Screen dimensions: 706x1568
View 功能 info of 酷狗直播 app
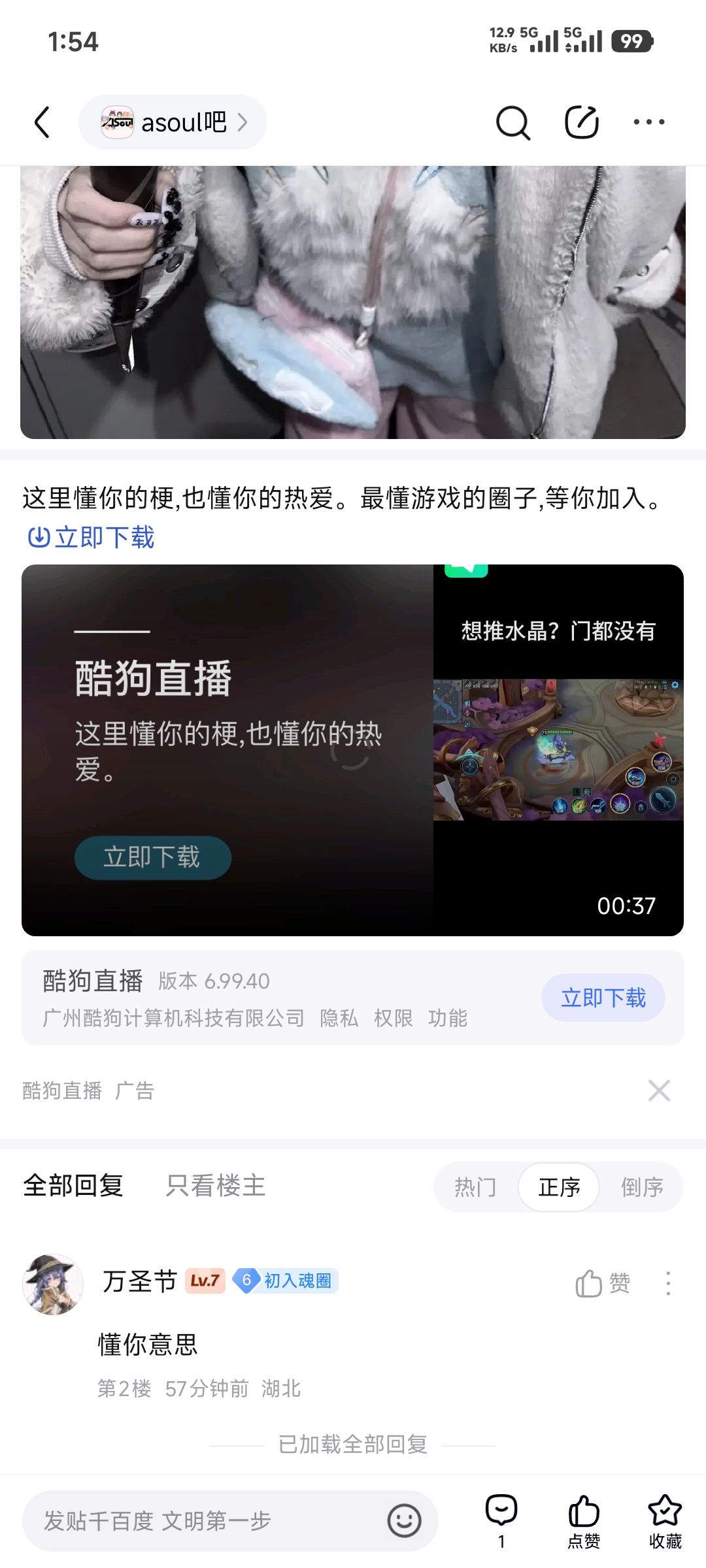[x=448, y=1018]
